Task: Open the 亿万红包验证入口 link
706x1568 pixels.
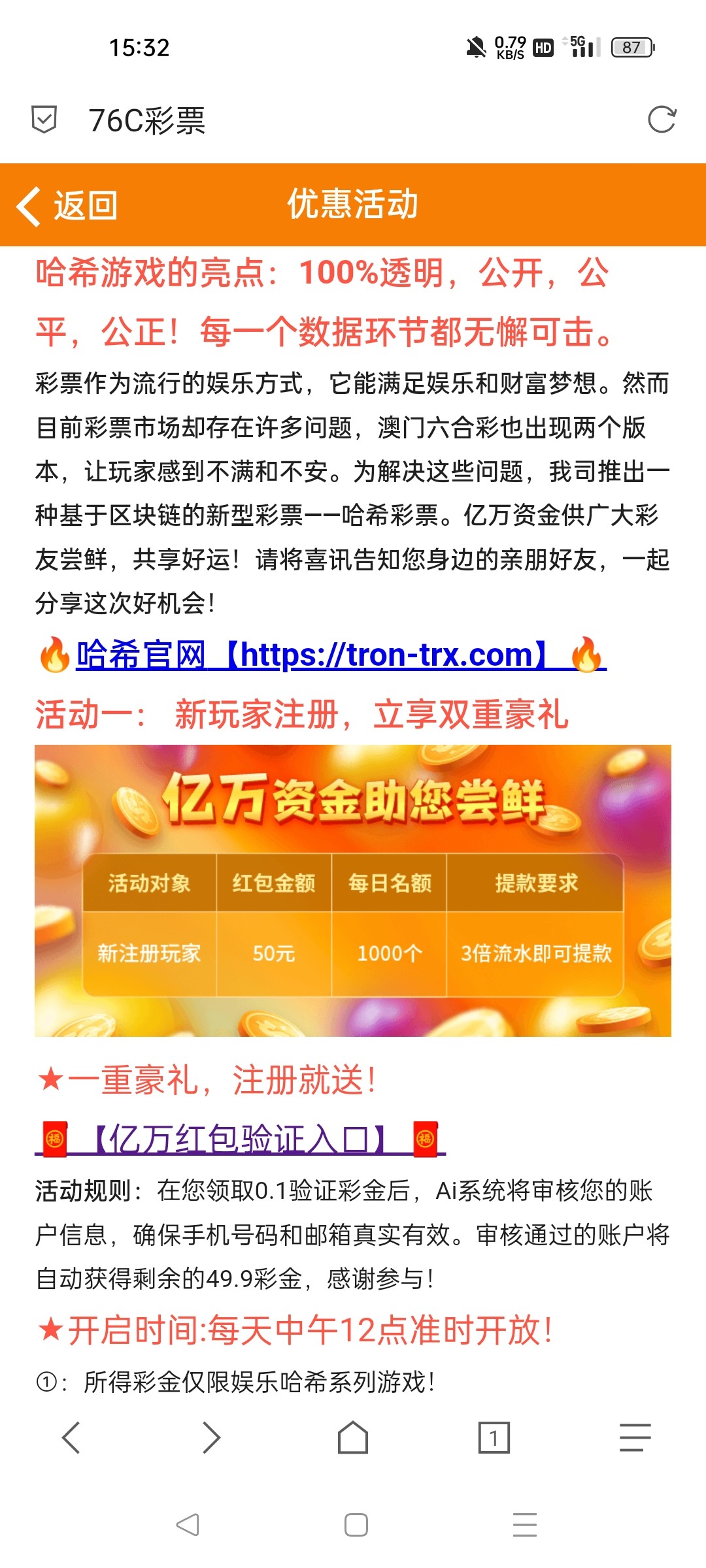Action: point(241,1139)
